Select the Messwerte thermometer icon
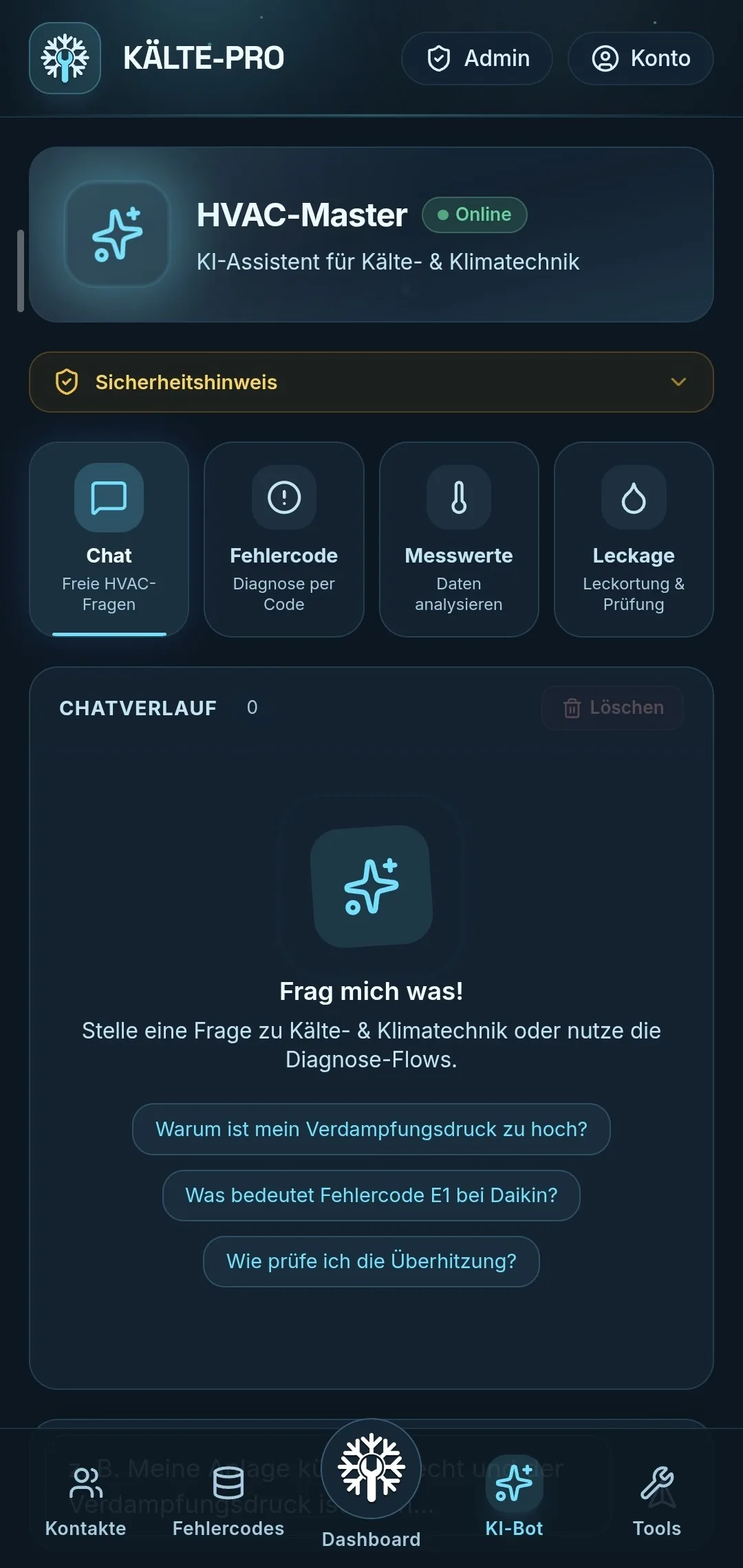 [x=459, y=498]
